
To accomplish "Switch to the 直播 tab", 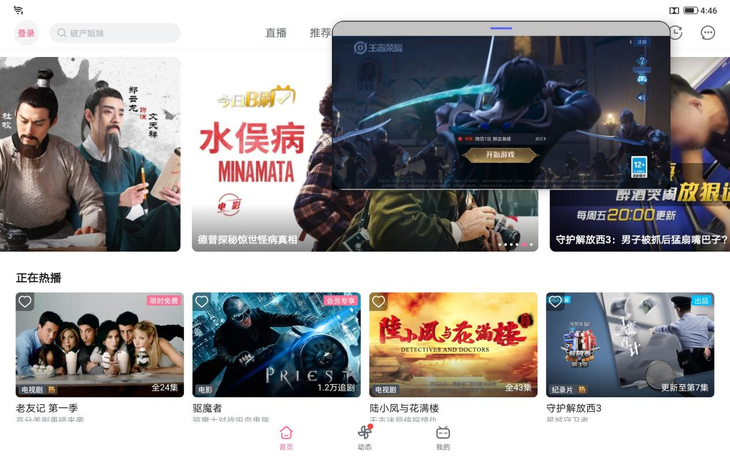I will (x=276, y=33).
